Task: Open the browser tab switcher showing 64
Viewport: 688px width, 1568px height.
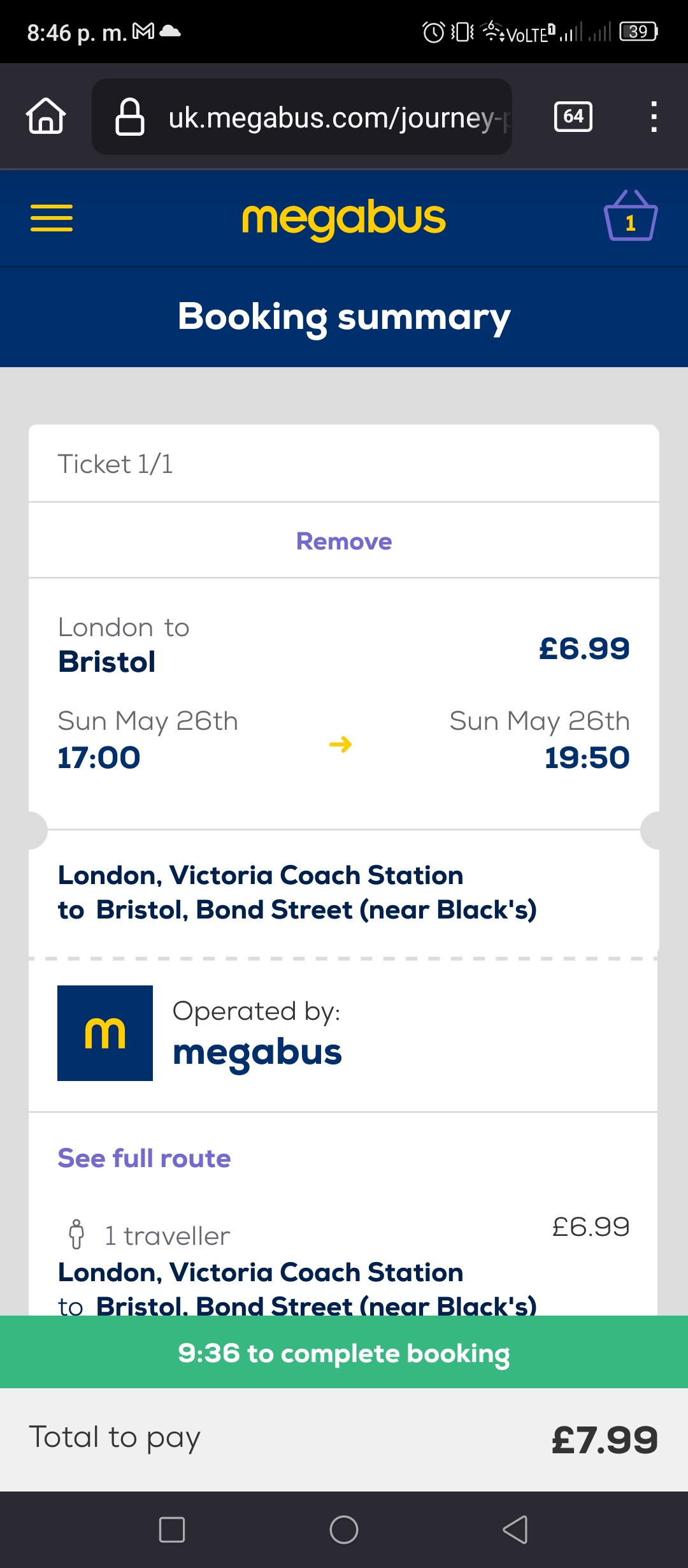Action: click(573, 116)
